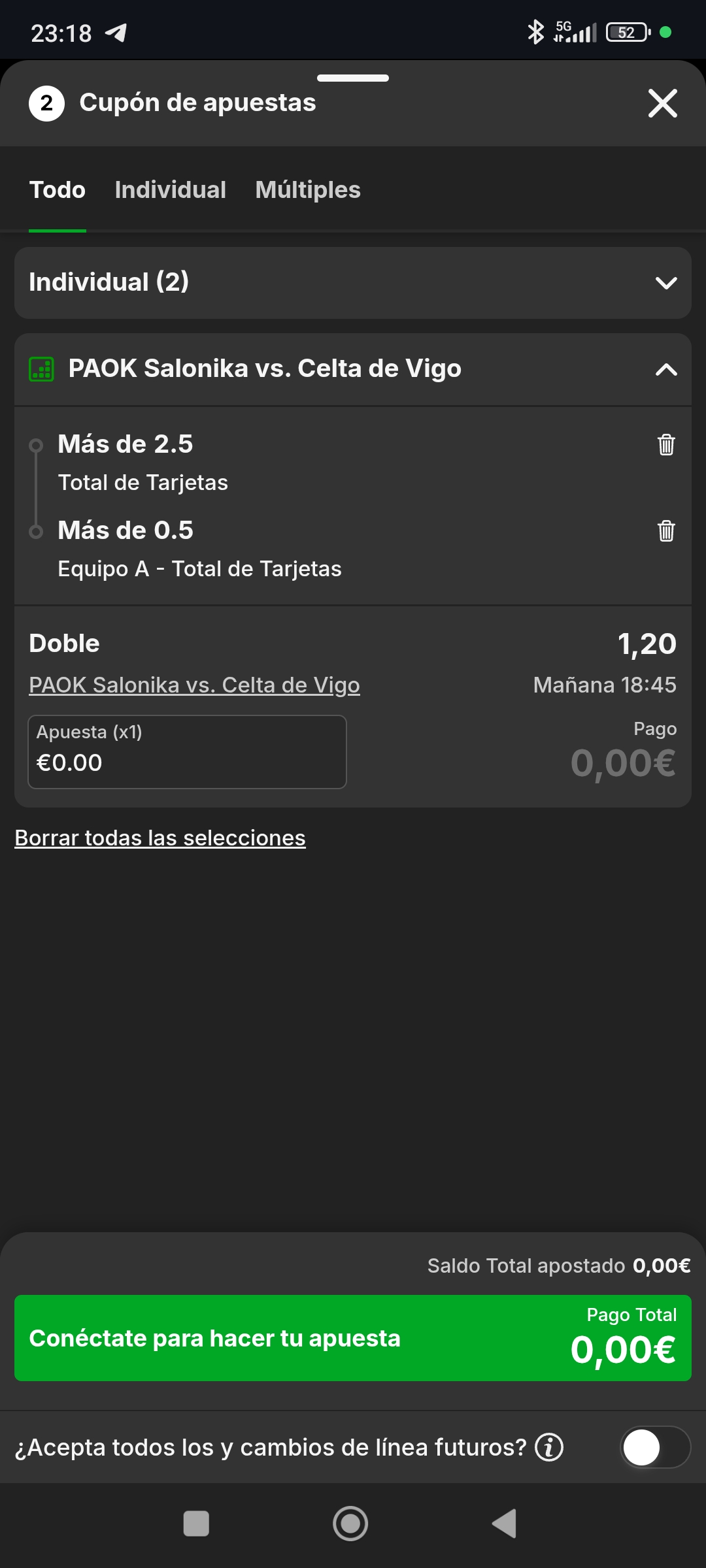
Task: Close the Cupón de apuestas panel
Action: (x=662, y=103)
